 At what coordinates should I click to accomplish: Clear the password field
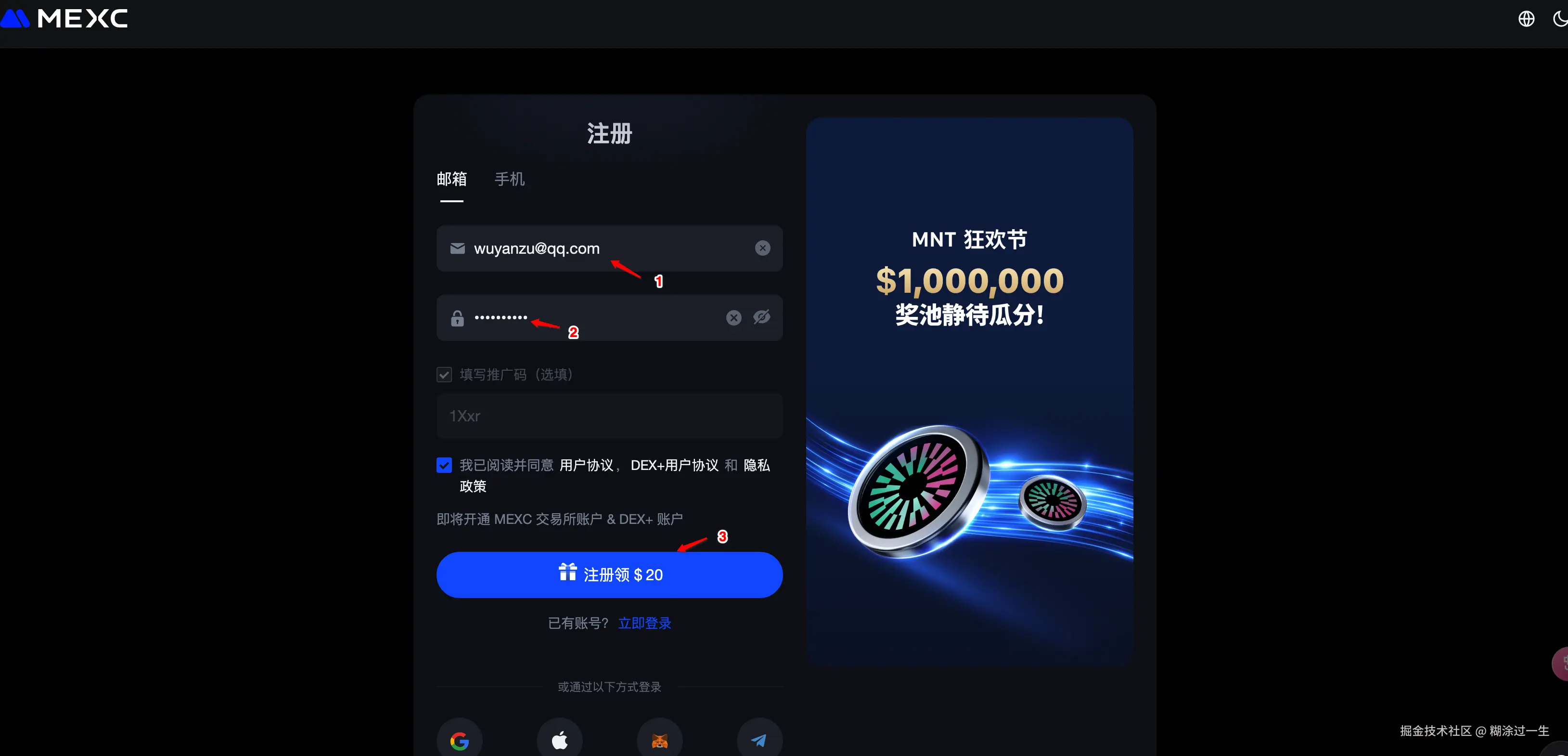click(733, 318)
